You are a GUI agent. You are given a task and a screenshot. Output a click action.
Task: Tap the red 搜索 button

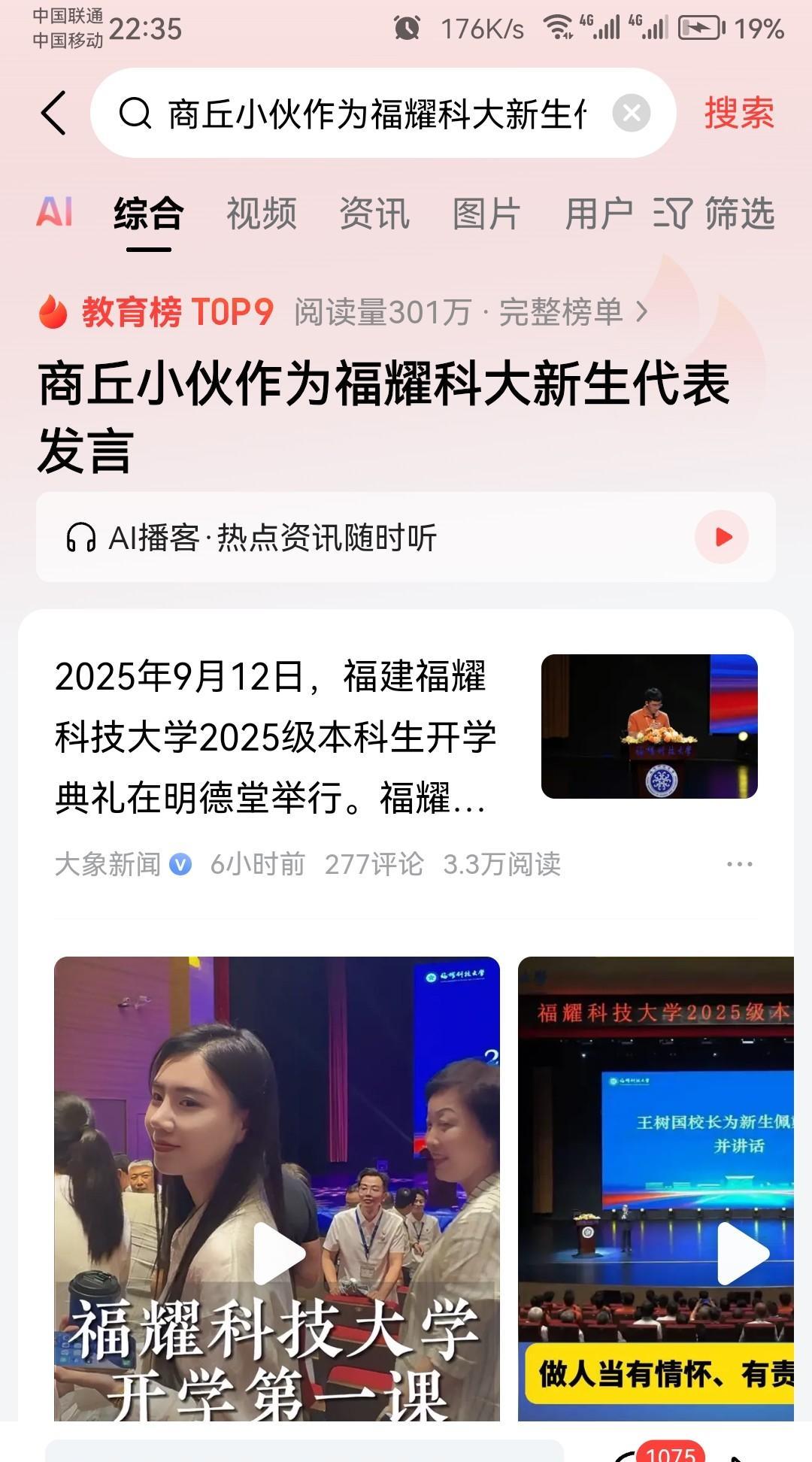(x=738, y=114)
